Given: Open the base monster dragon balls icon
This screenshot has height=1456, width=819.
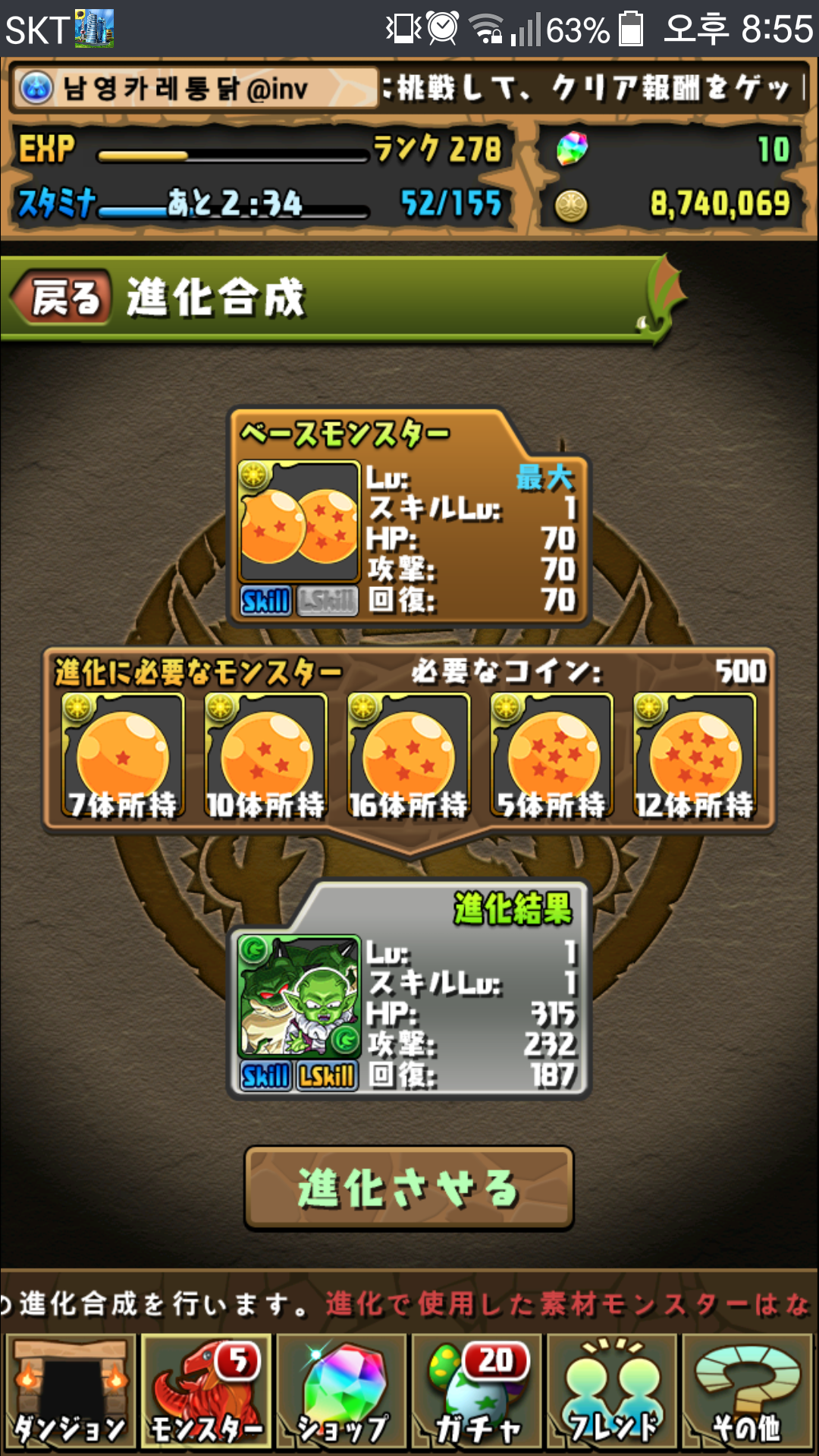Looking at the screenshot, I should coord(299,522).
